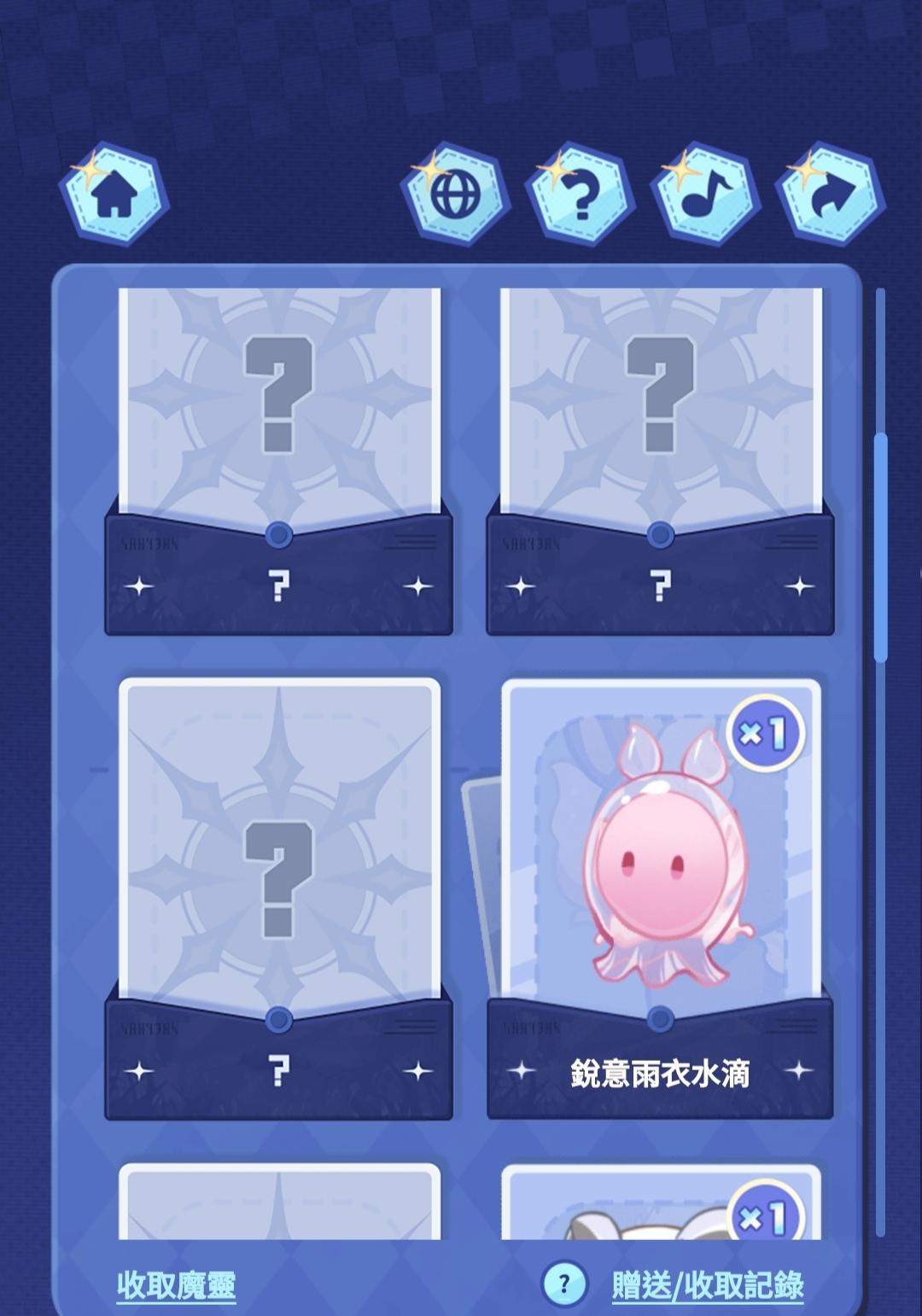Toggle the music note button
Viewport: 922px width, 1316px height.
click(x=704, y=196)
